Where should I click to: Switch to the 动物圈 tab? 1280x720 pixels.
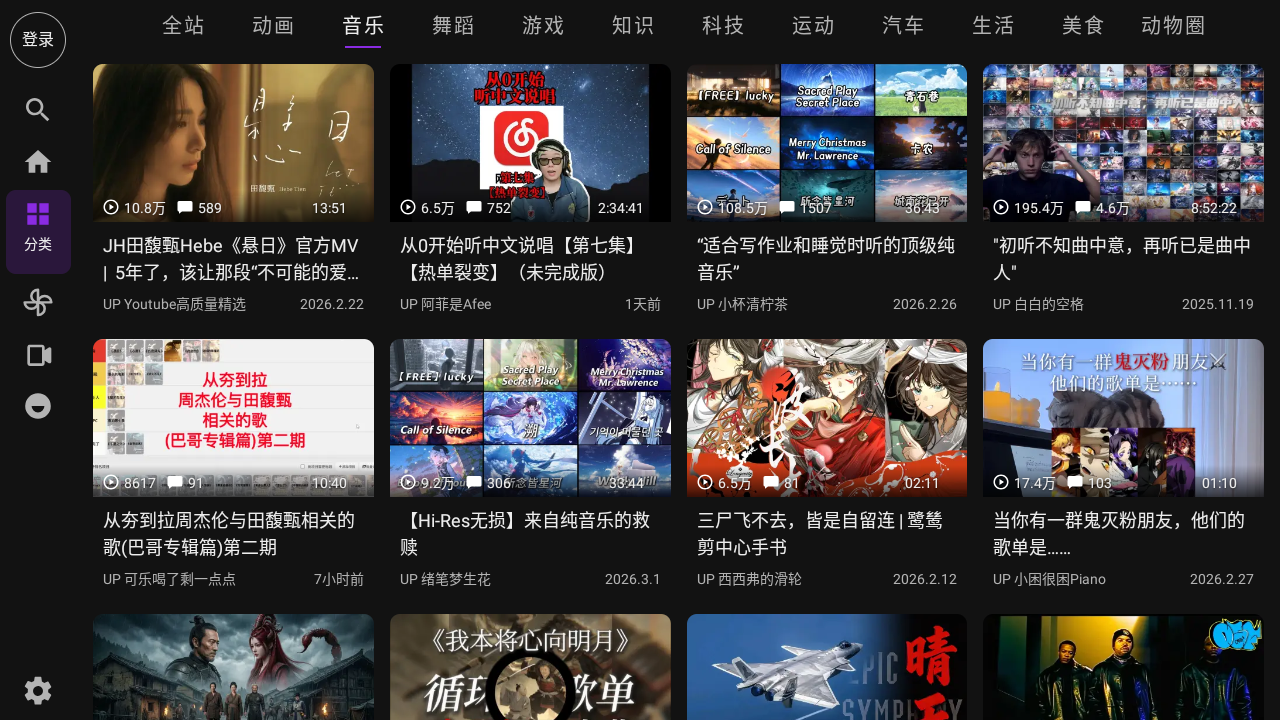1173,26
